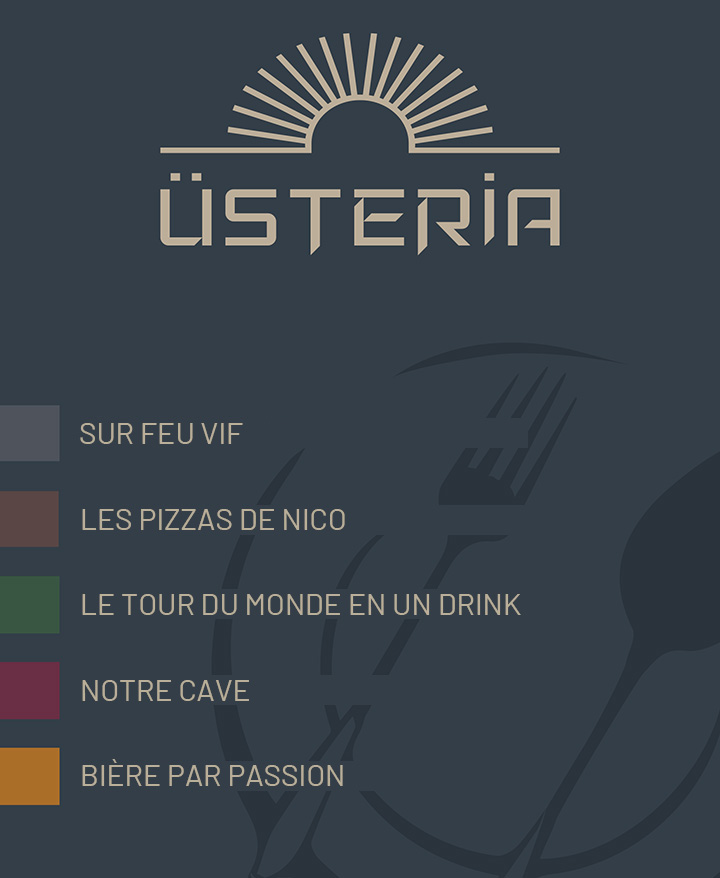720x878 pixels.
Task: View the Notre Cave section
Action: click(x=165, y=691)
